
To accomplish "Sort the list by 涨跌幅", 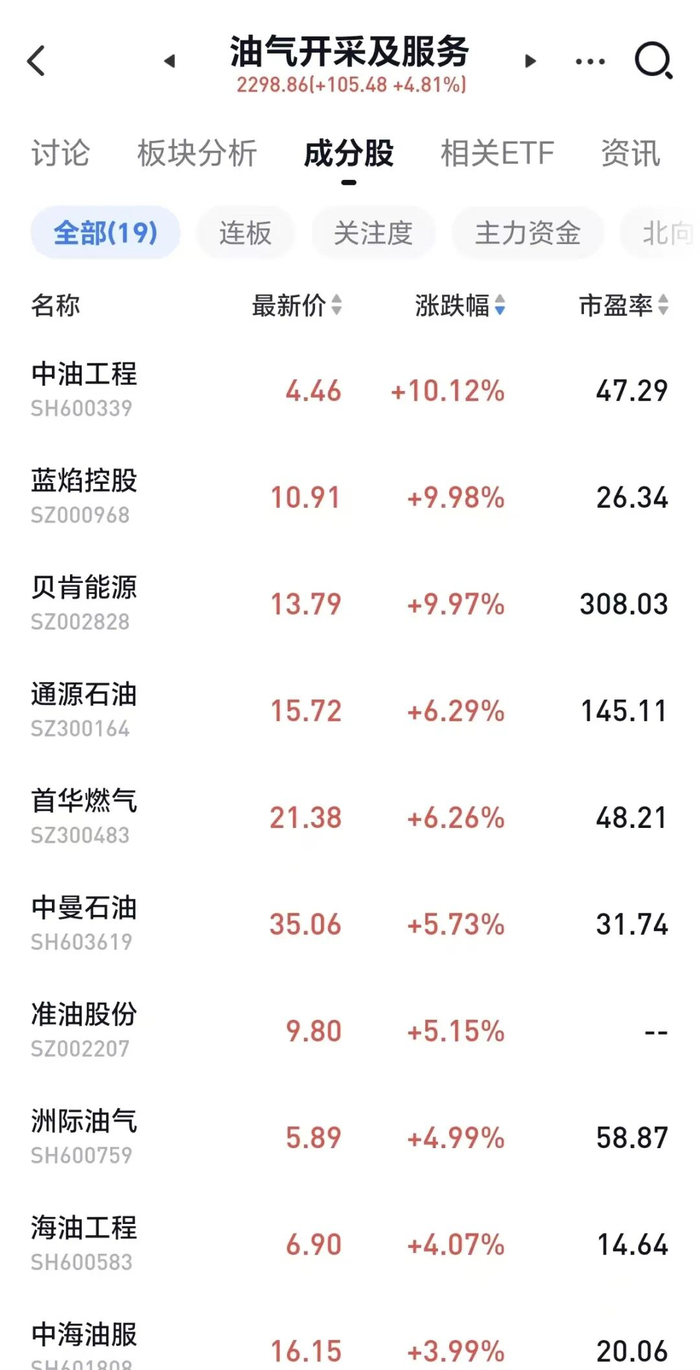I will click(461, 306).
